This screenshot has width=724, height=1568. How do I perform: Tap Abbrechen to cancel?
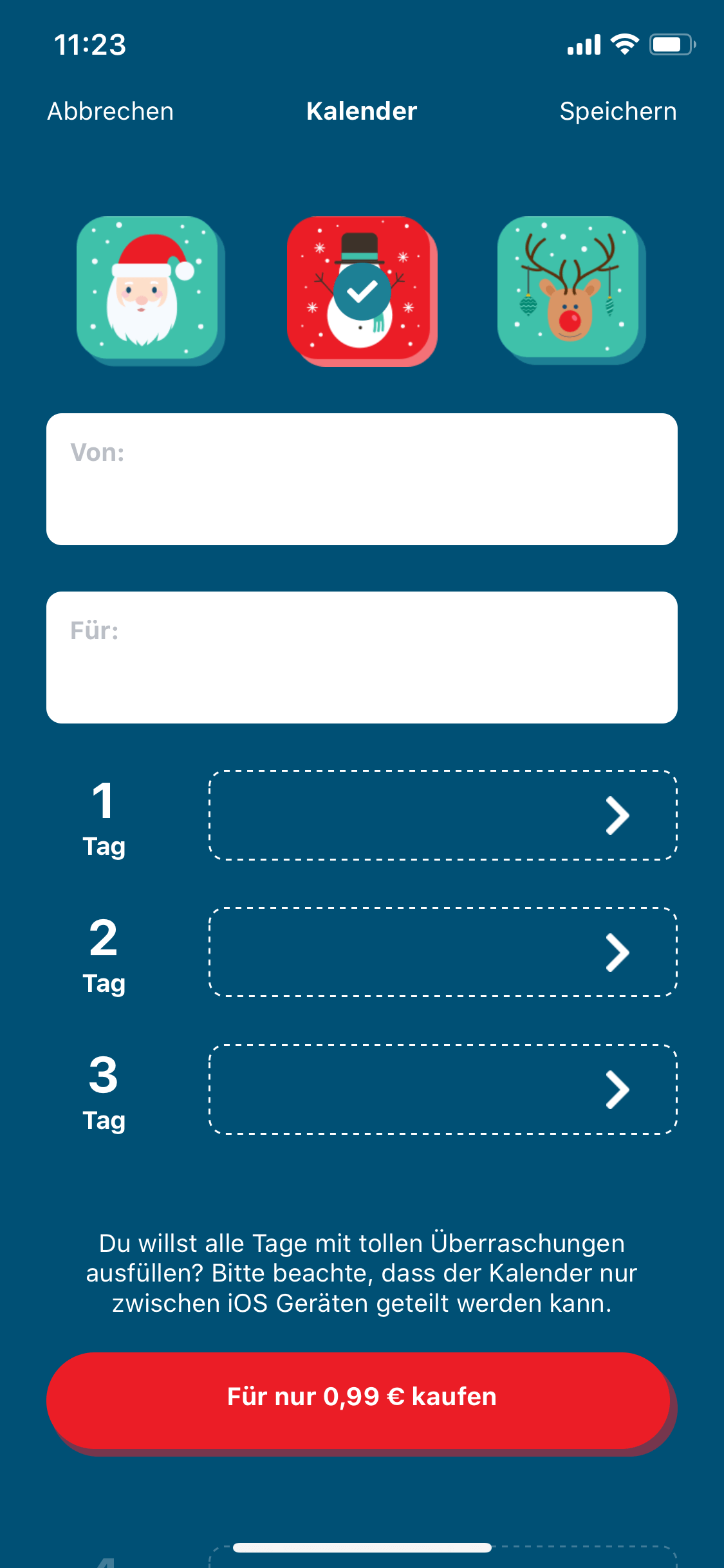point(111,111)
